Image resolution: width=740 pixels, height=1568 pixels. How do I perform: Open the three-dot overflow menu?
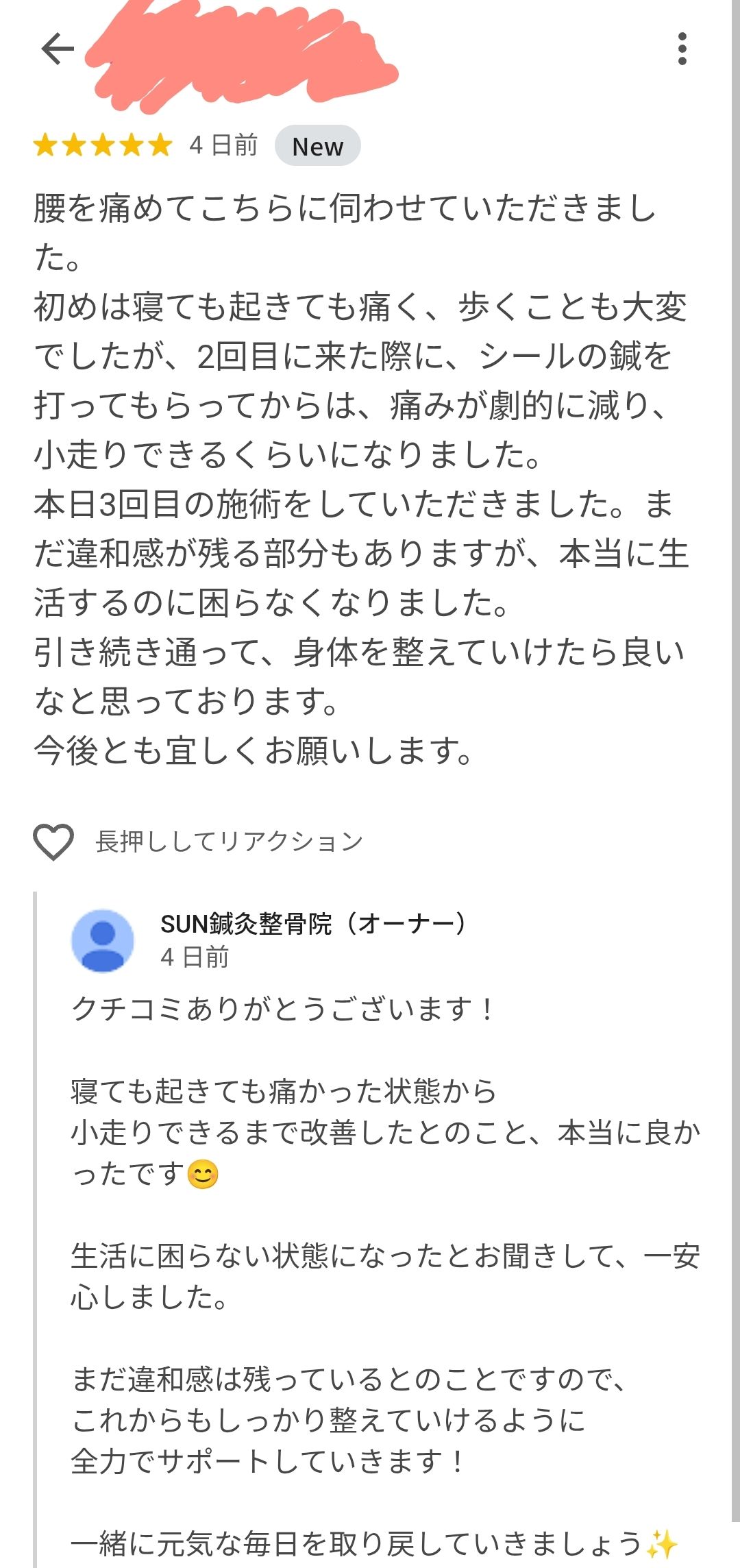click(682, 49)
